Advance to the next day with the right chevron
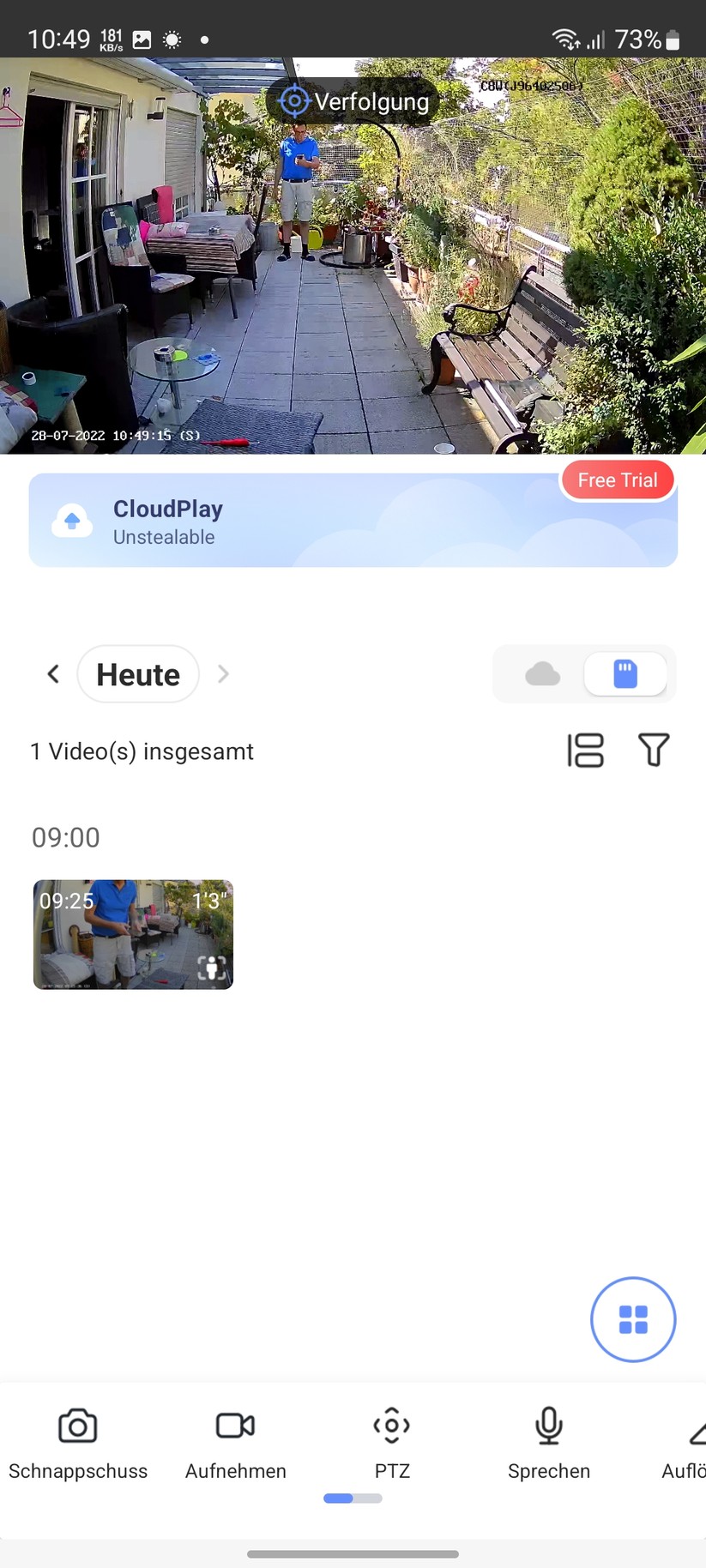Image resolution: width=706 pixels, height=1568 pixels. (223, 673)
